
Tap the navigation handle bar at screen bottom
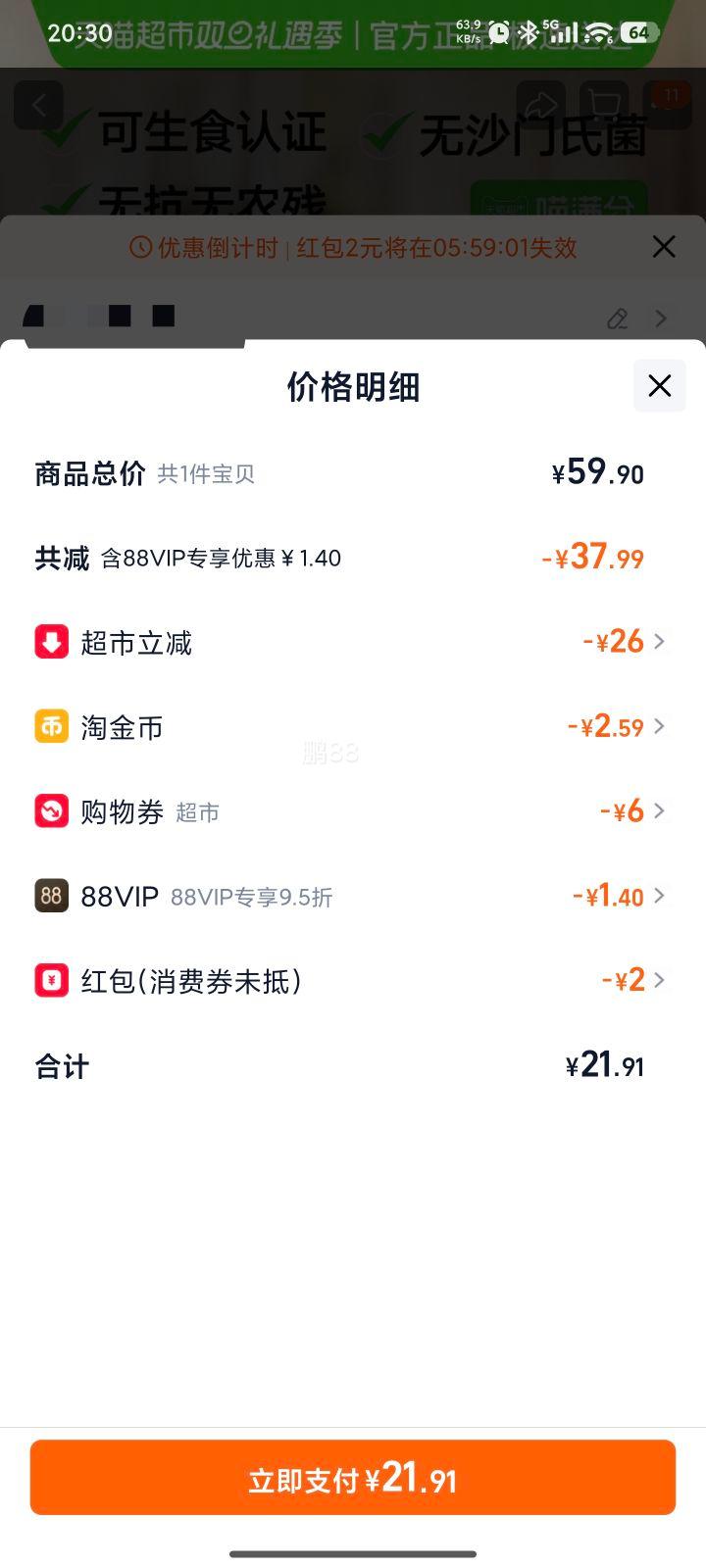click(x=353, y=1553)
